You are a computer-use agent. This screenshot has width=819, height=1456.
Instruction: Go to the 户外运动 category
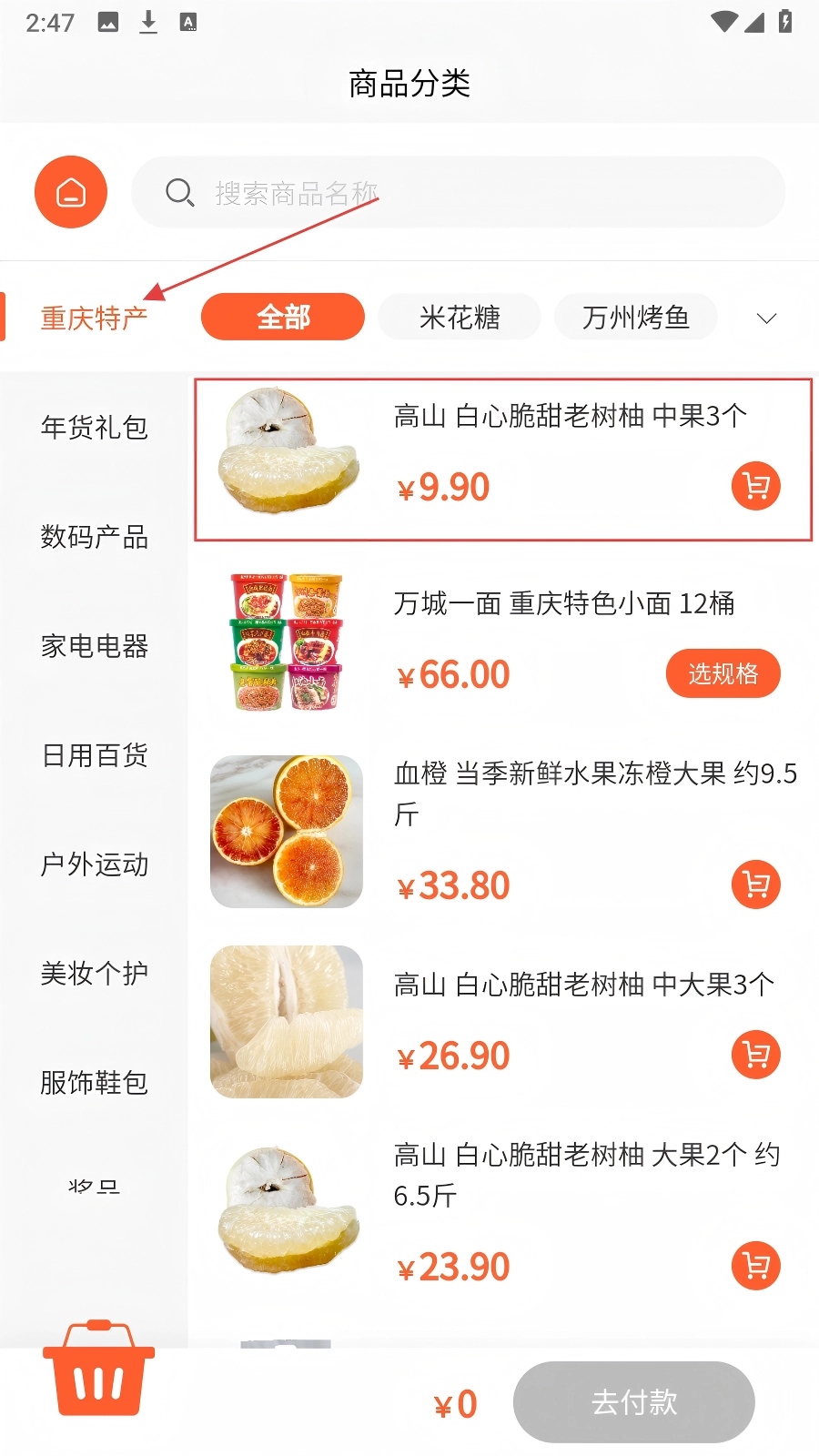[94, 864]
